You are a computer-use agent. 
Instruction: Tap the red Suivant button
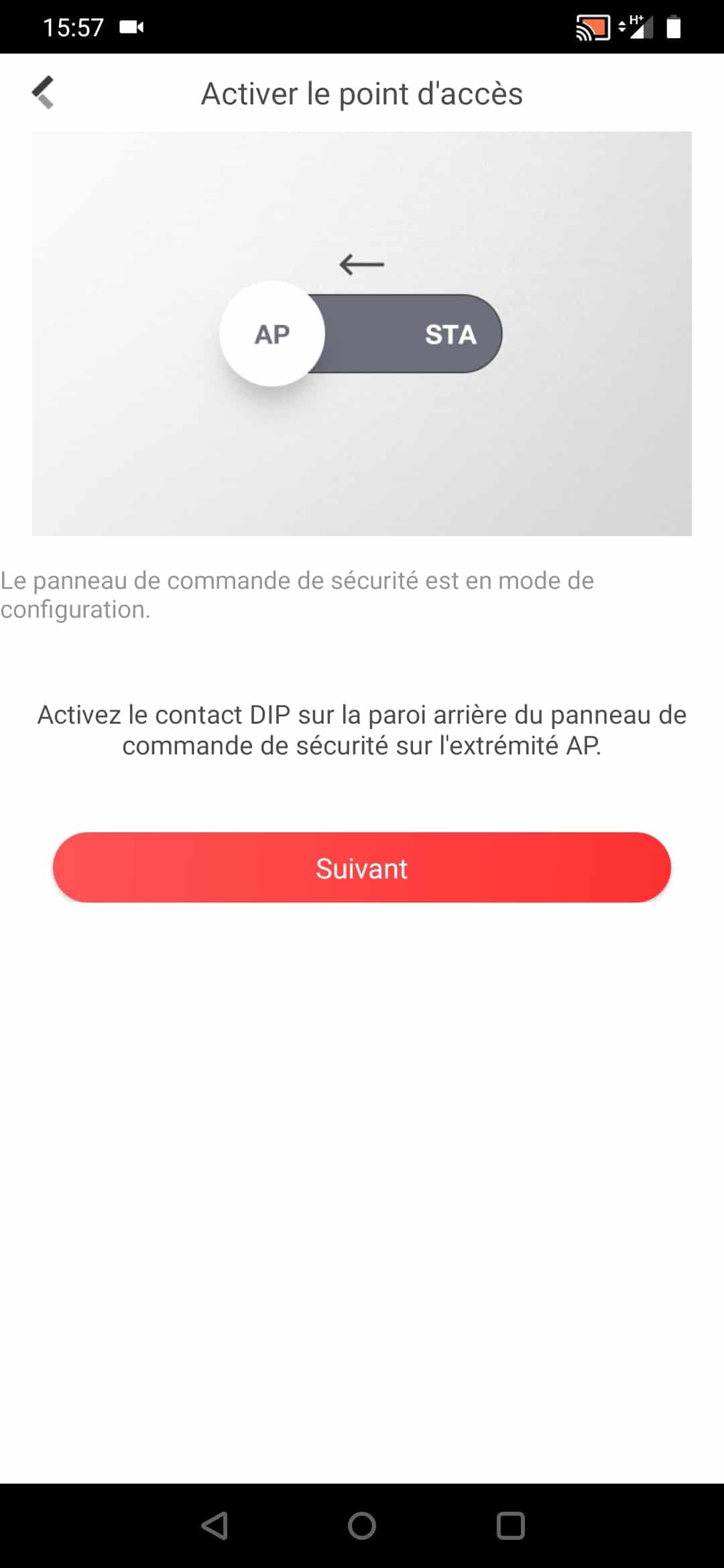click(x=362, y=868)
